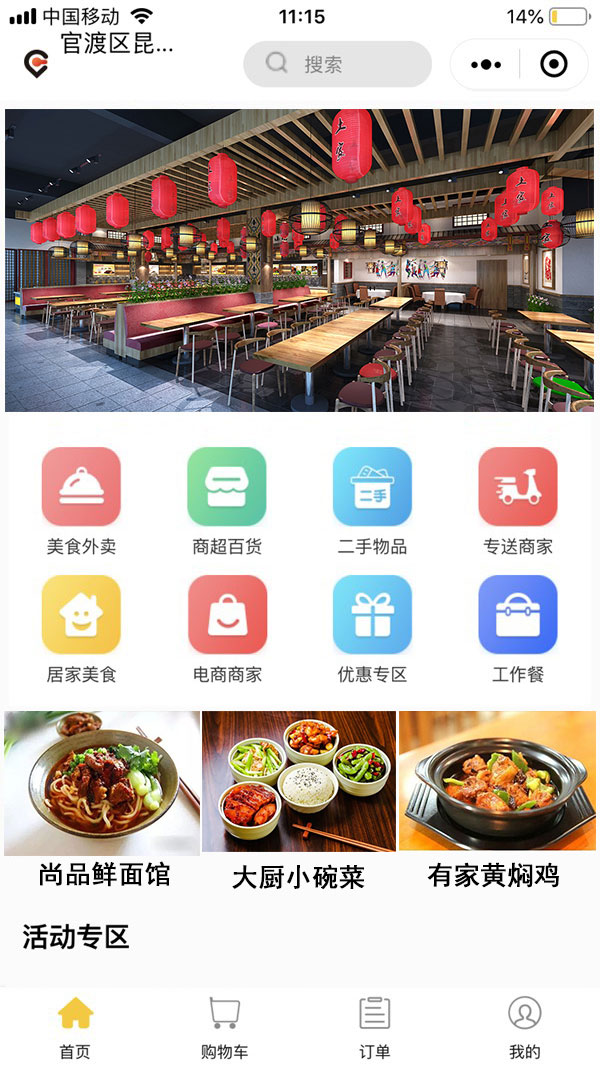Open the 我的 profile tab
Screen dimensions: 600x1067
pos(524,1027)
